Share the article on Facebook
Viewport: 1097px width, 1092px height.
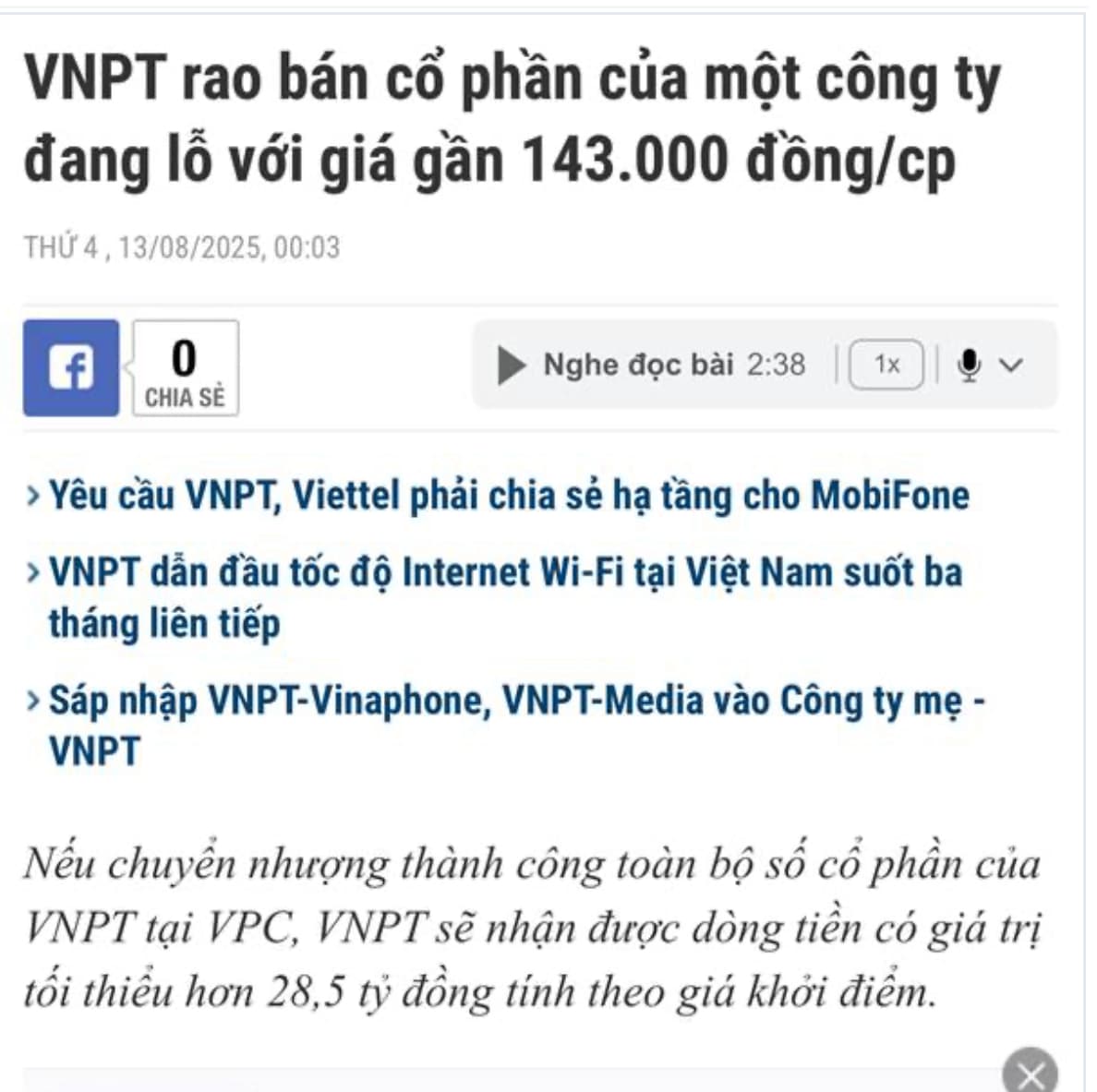tap(71, 367)
